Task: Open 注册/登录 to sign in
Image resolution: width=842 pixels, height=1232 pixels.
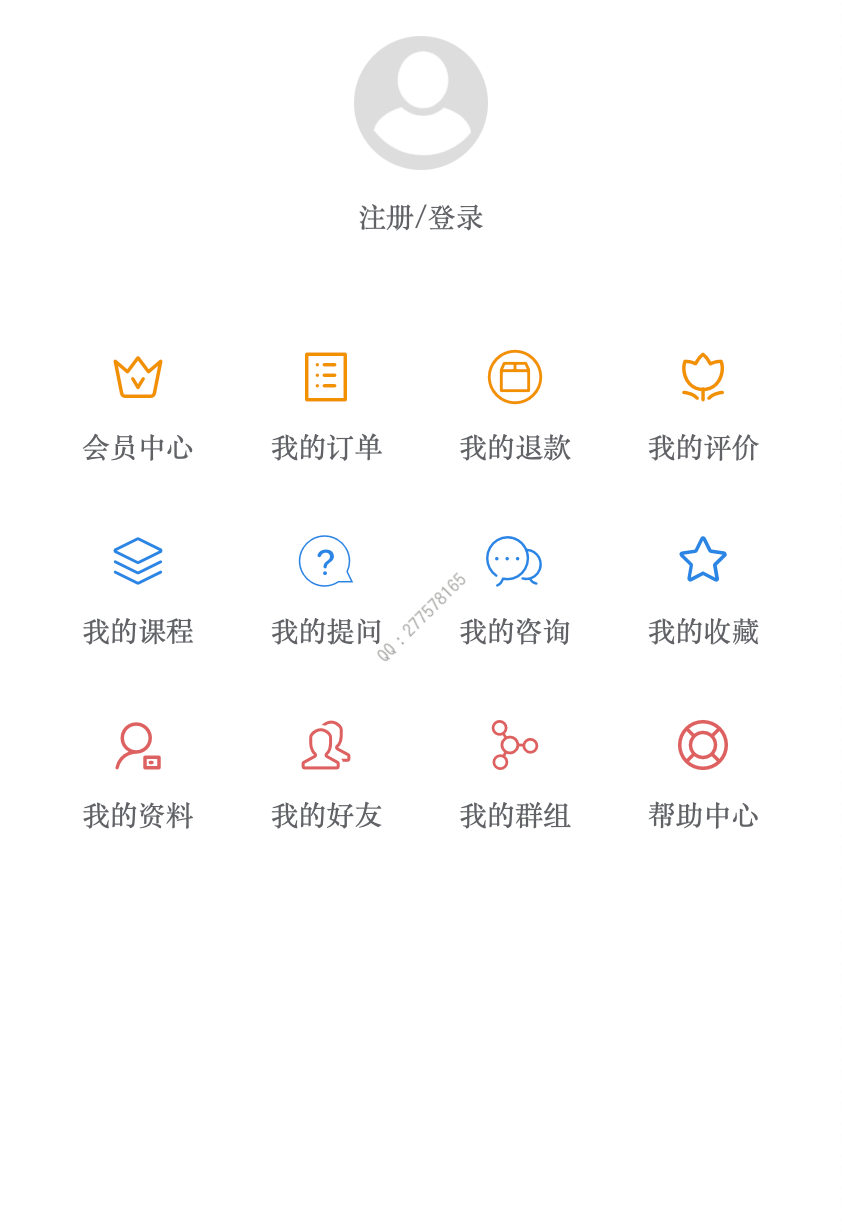Action: point(421,218)
